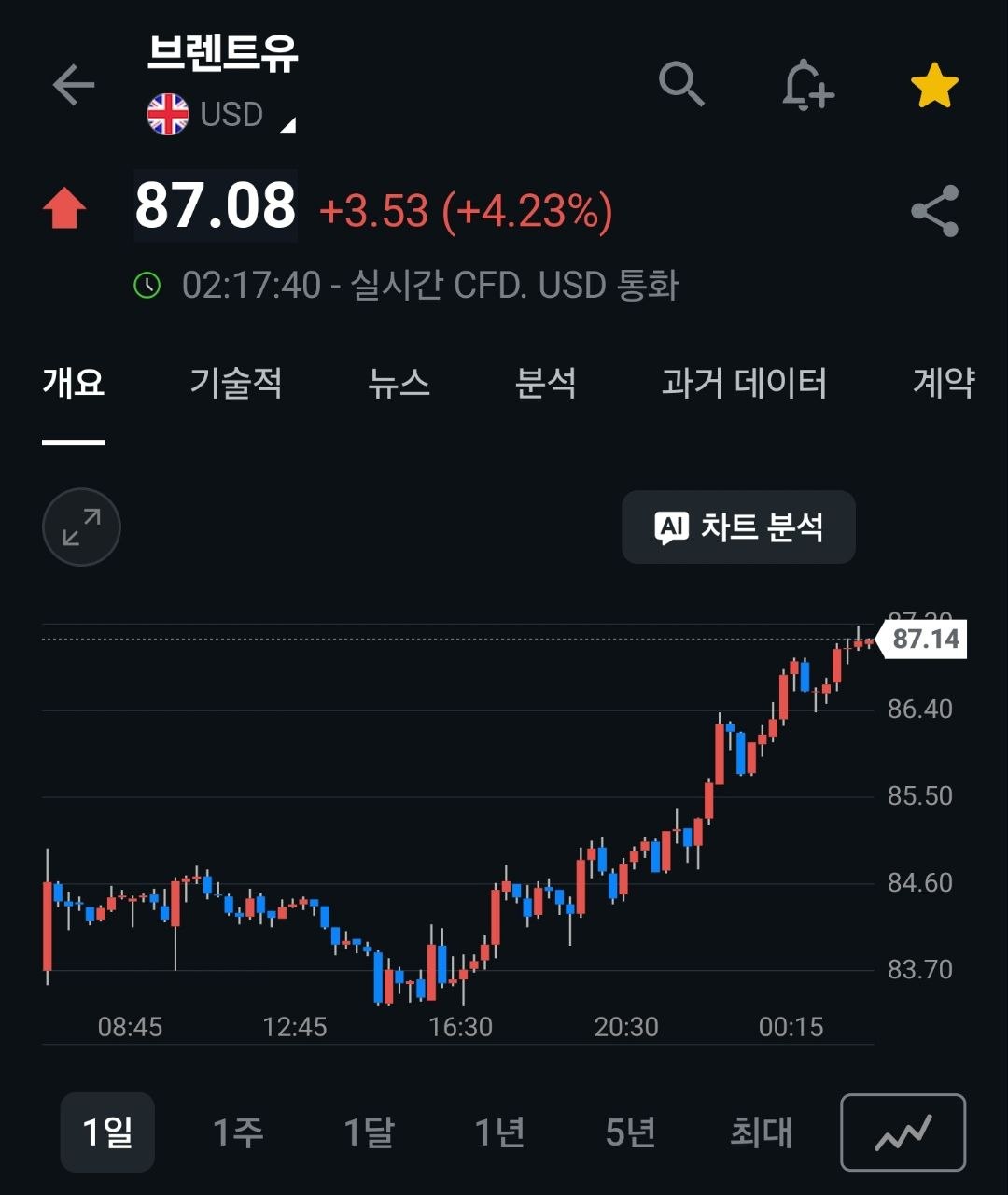Go back using the arrow icon
The image size is (1008, 1195).
coord(74,86)
